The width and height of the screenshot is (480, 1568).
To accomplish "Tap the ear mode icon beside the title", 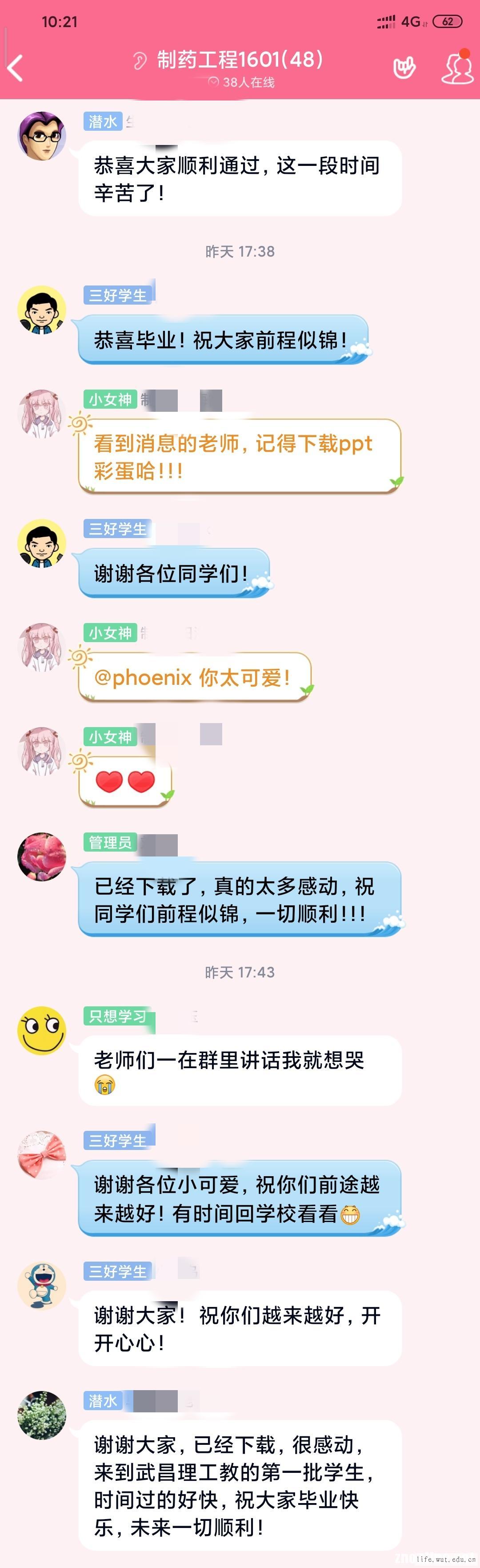I will [140, 60].
